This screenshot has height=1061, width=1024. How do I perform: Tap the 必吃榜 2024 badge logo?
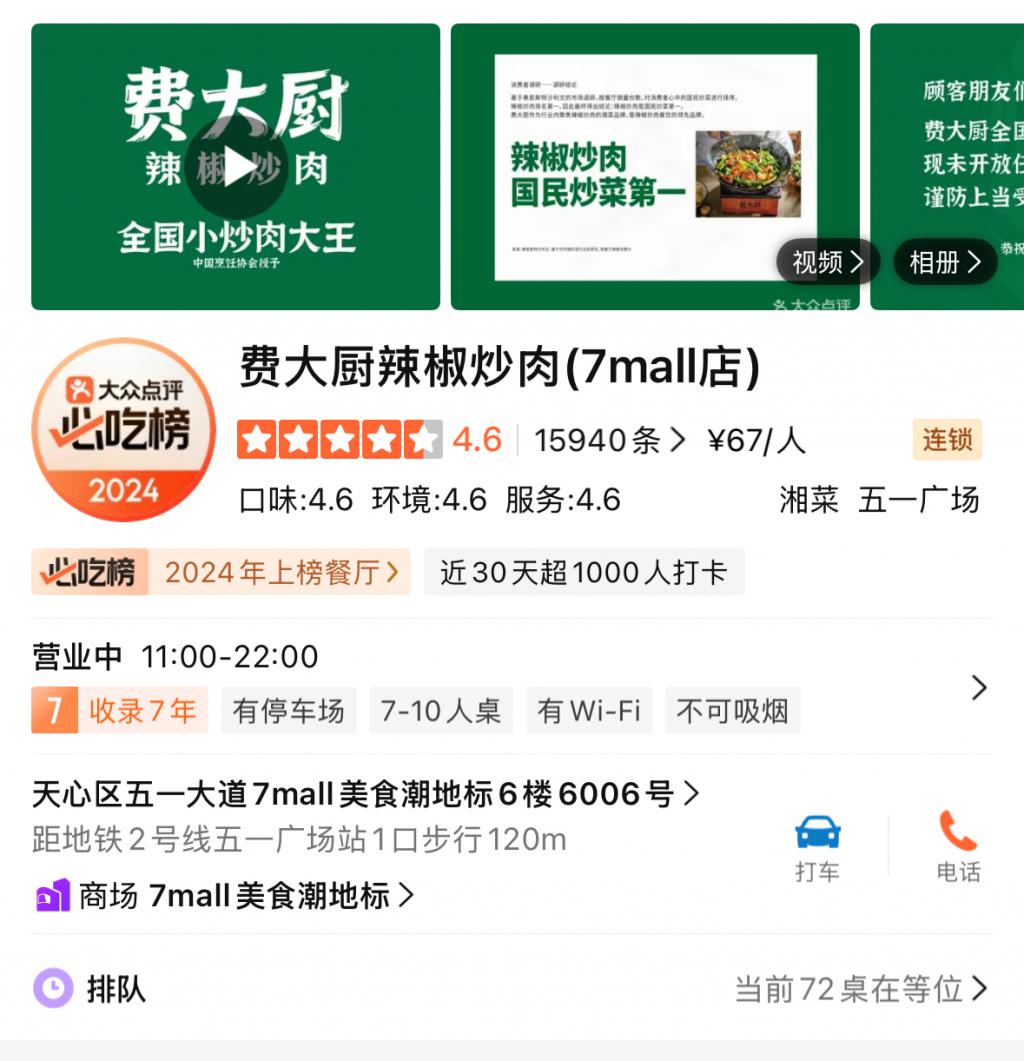click(x=123, y=430)
